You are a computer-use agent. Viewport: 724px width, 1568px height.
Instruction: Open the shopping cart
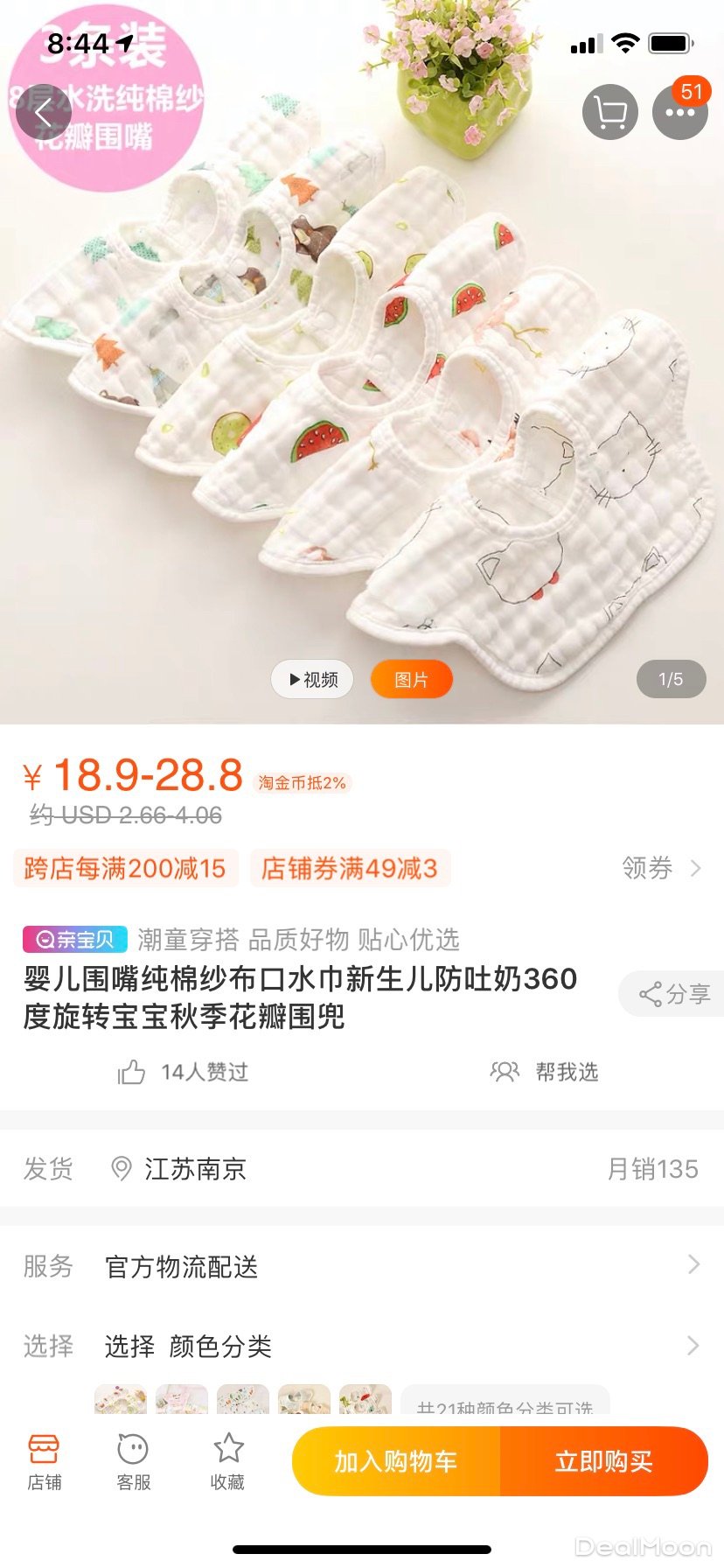pos(609,112)
